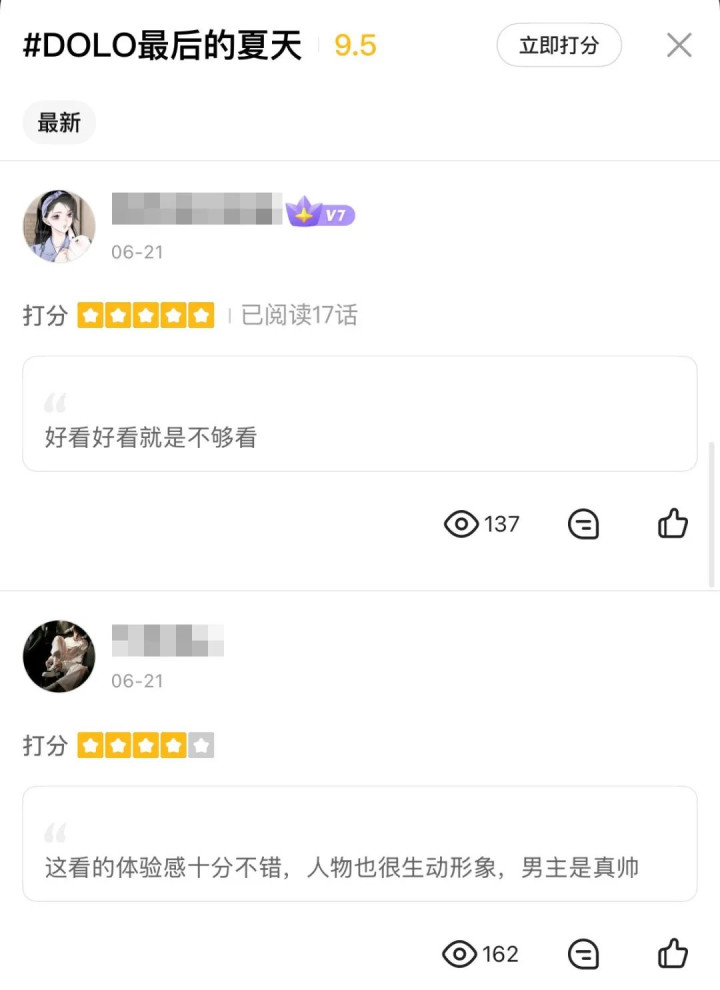Comment on the 男主是真帅 review

coord(583,954)
